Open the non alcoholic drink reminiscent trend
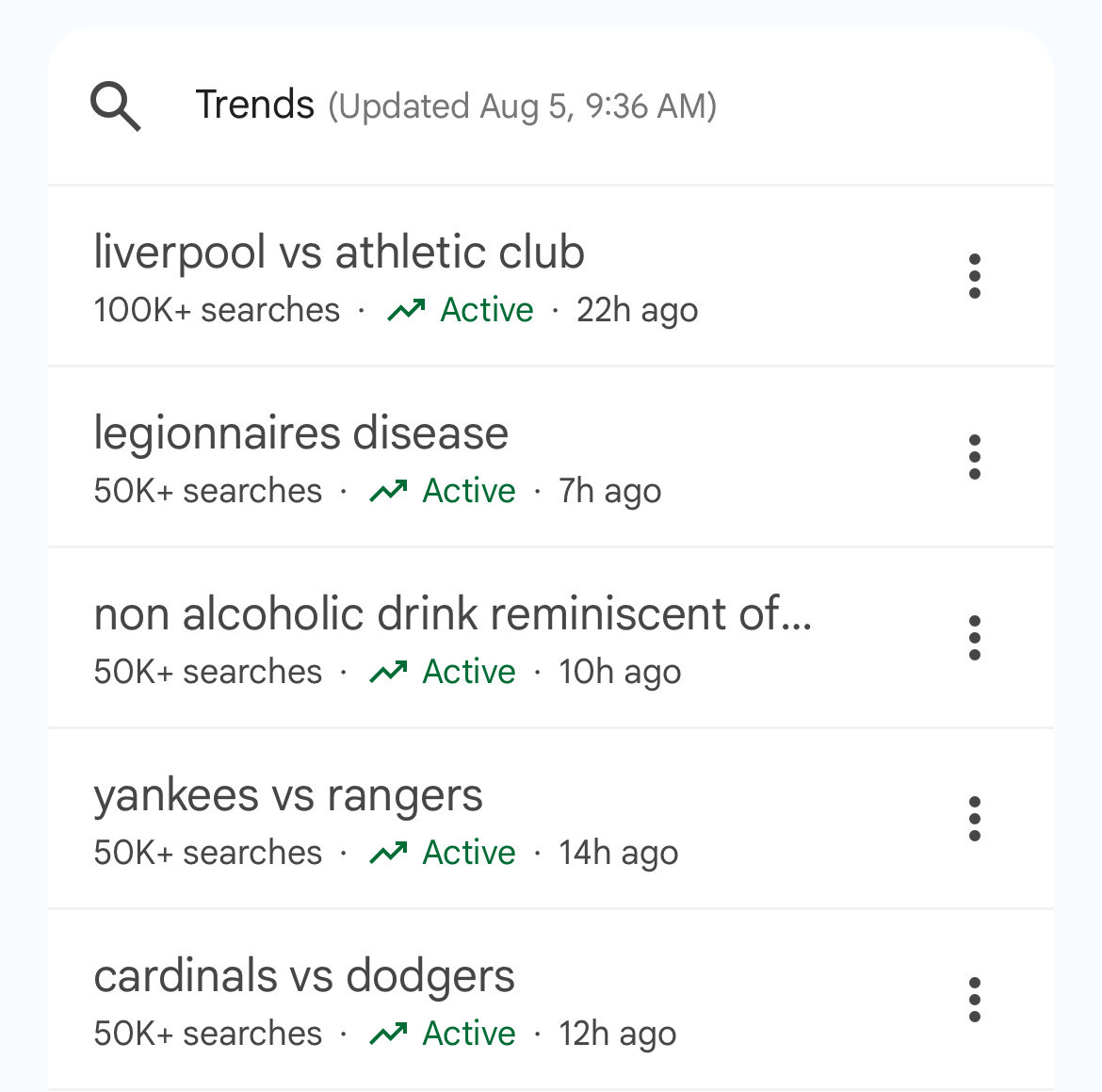This screenshot has width=1102, height=1092. point(452,614)
